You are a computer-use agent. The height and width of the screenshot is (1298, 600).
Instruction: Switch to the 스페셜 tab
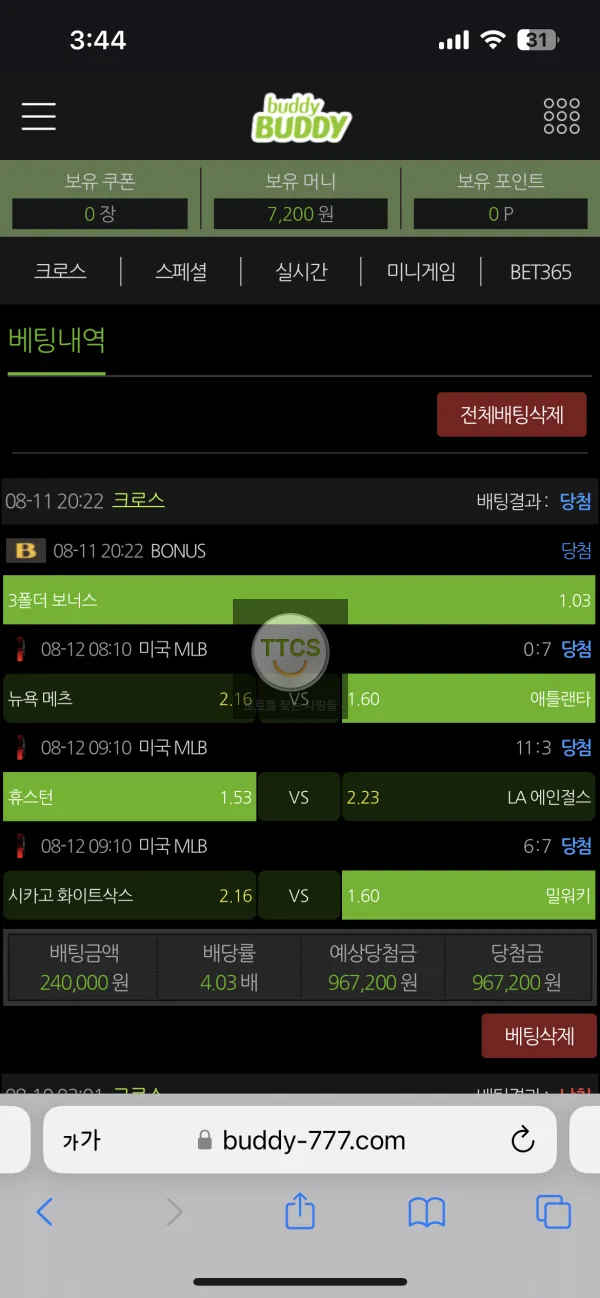coord(181,271)
